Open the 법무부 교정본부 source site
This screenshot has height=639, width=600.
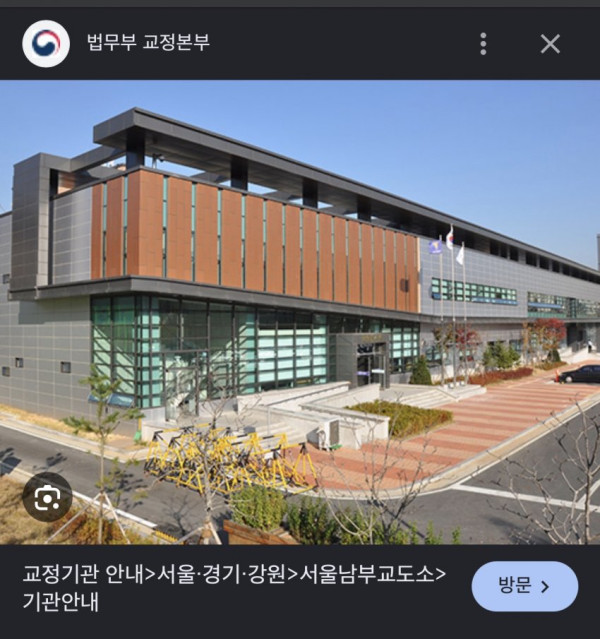coord(148,42)
